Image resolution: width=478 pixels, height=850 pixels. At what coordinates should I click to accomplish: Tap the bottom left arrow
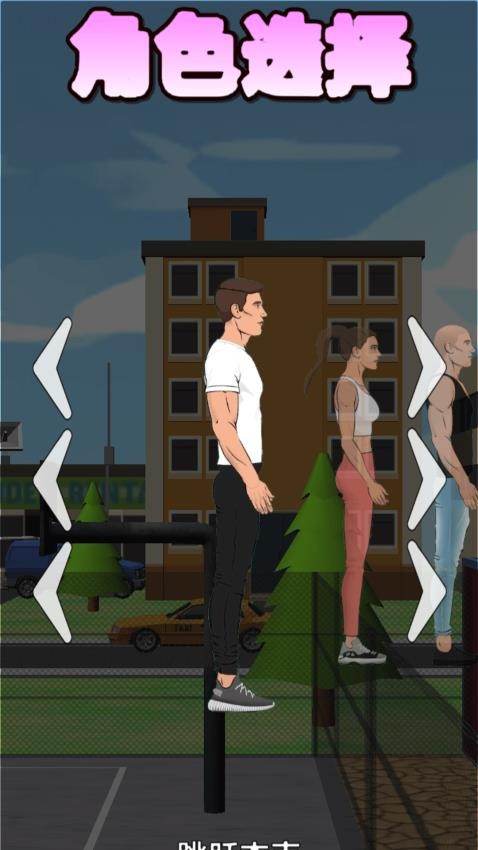coord(53,593)
